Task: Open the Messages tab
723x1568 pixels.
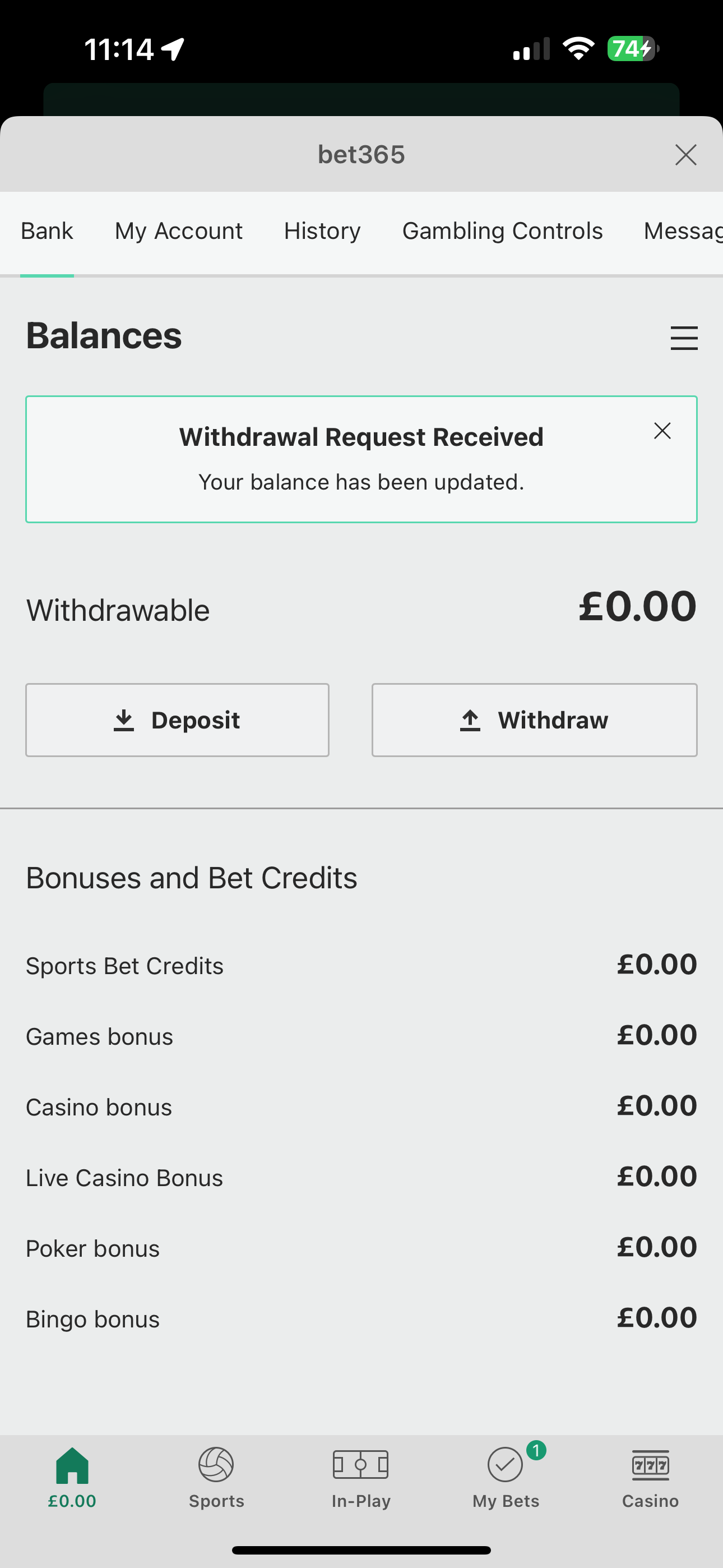Action: click(x=683, y=231)
